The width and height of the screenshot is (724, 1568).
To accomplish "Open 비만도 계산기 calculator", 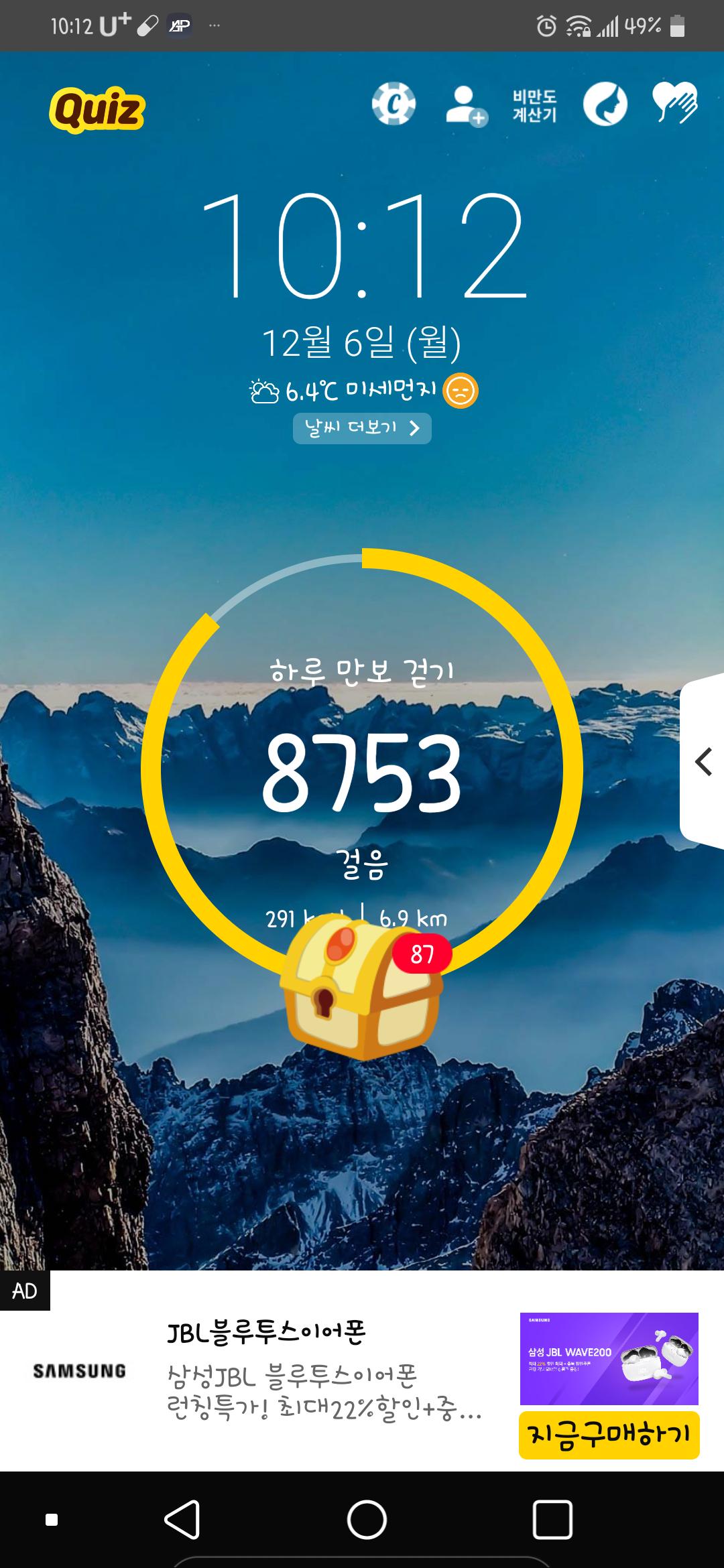I will tap(534, 106).
